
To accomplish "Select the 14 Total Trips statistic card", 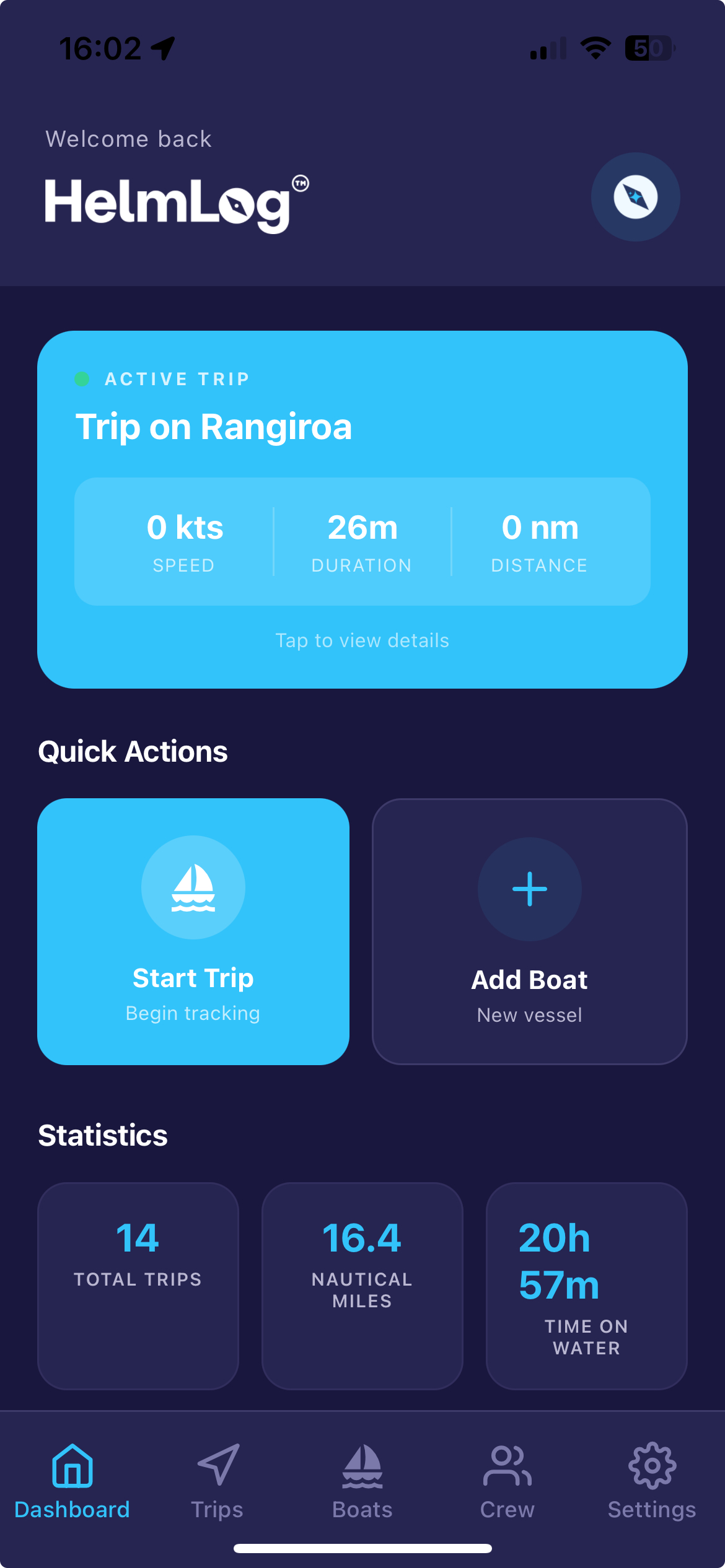I will click(x=138, y=1276).
